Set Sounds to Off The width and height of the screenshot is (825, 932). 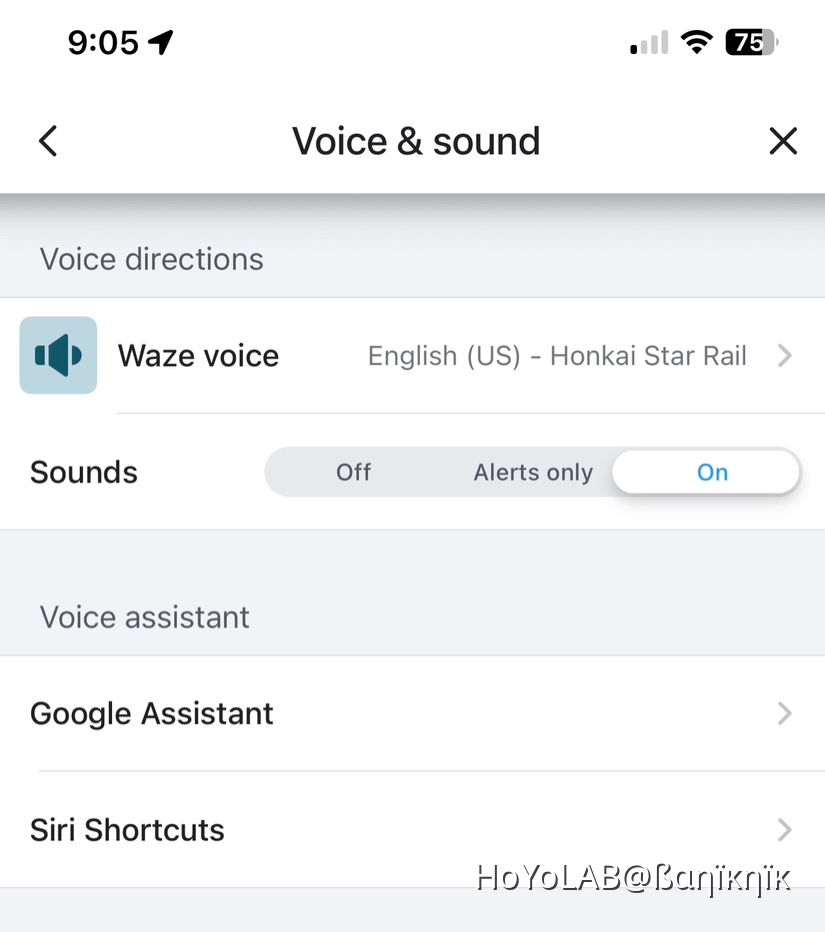(x=353, y=471)
